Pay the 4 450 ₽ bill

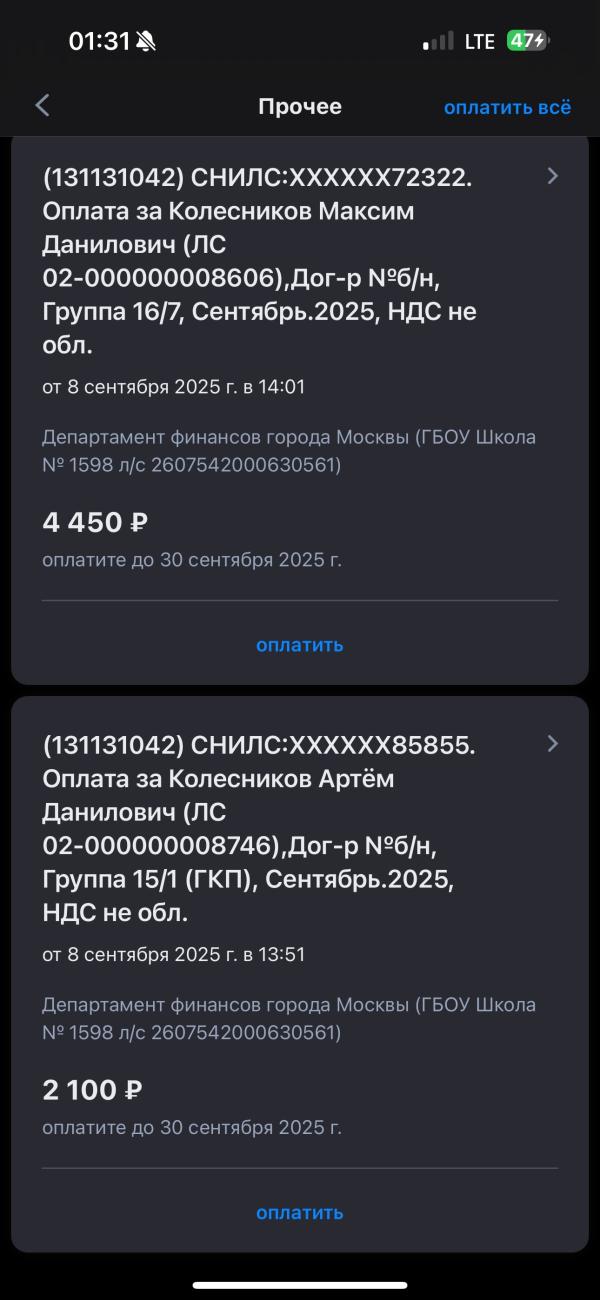(x=299, y=645)
